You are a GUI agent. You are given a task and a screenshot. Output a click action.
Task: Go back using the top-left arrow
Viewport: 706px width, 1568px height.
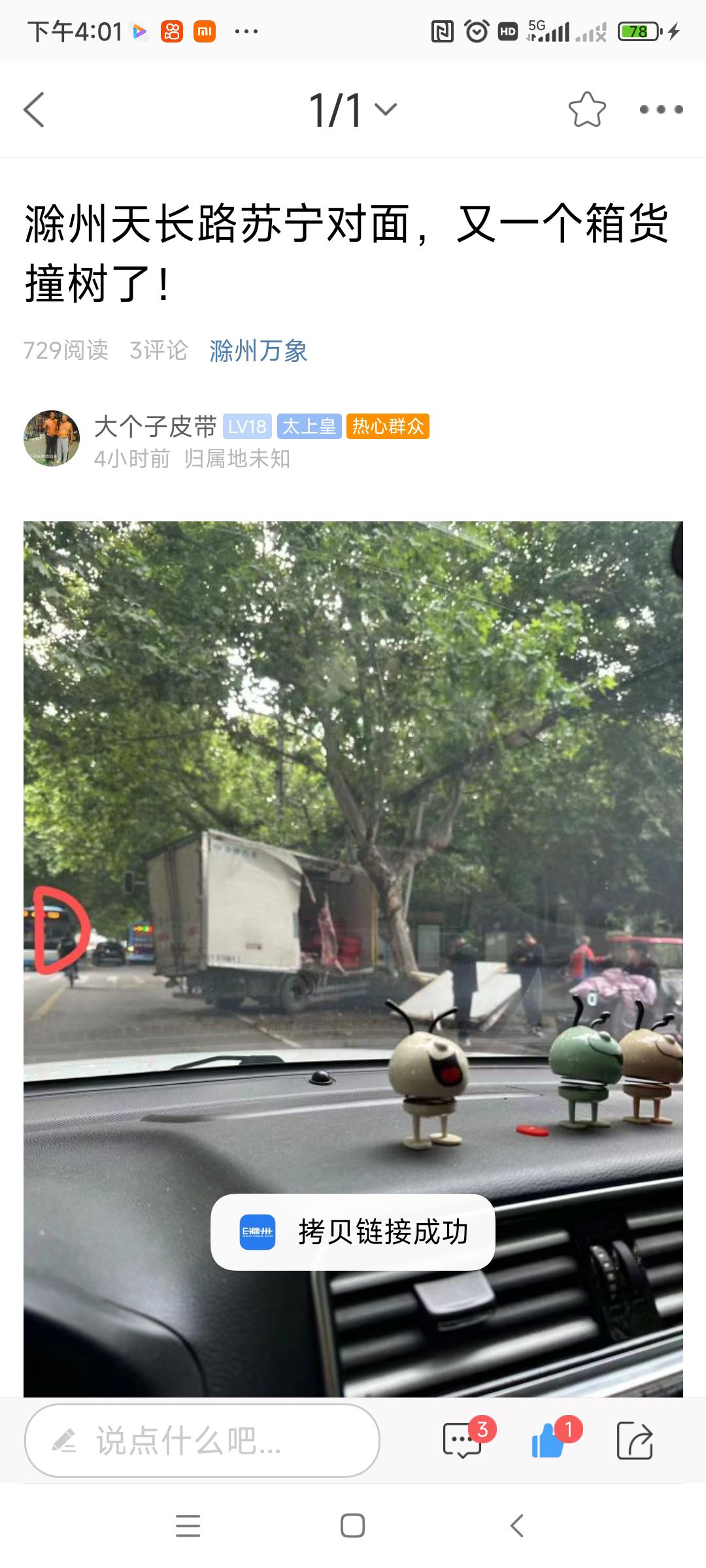[x=34, y=110]
